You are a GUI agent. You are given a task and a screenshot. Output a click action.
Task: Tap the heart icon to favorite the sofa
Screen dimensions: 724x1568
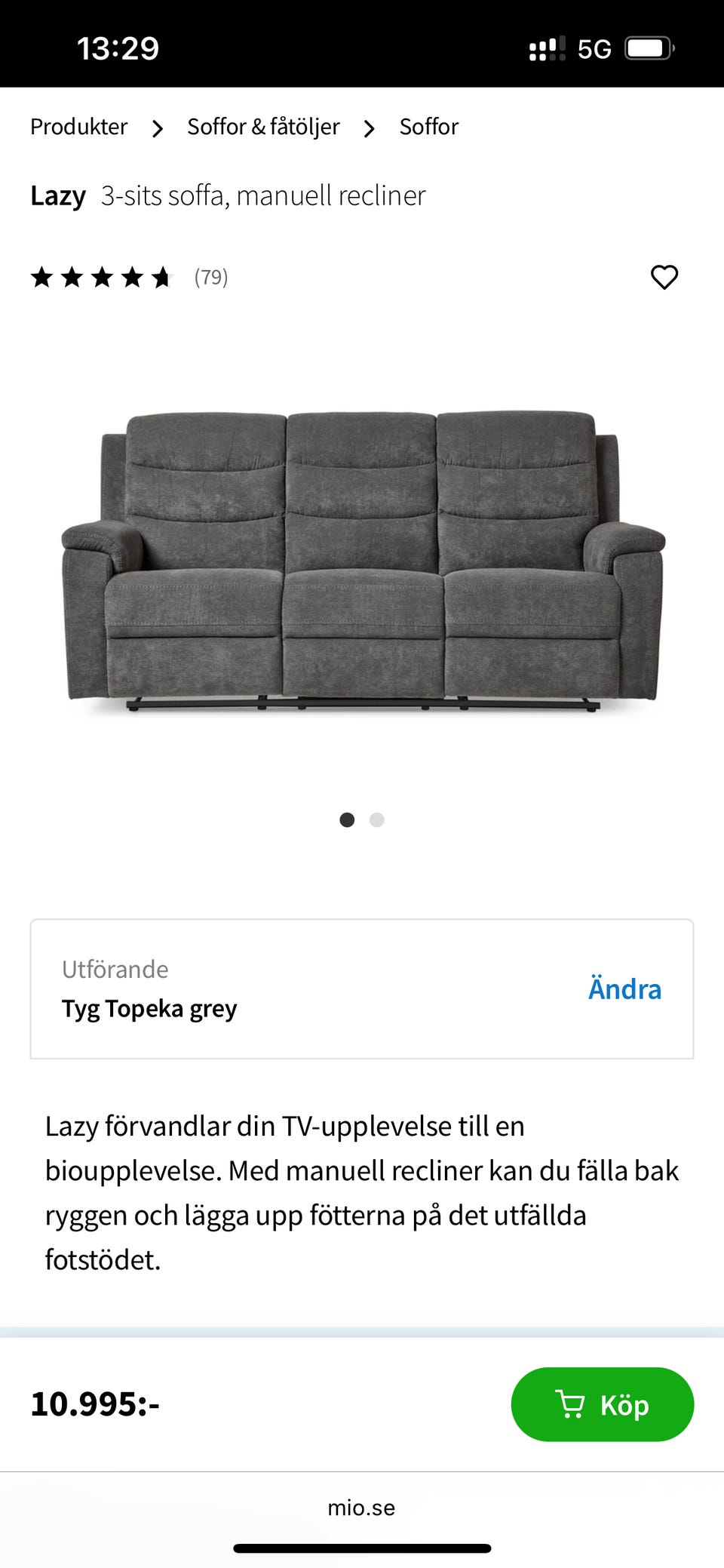(x=664, y=277)
